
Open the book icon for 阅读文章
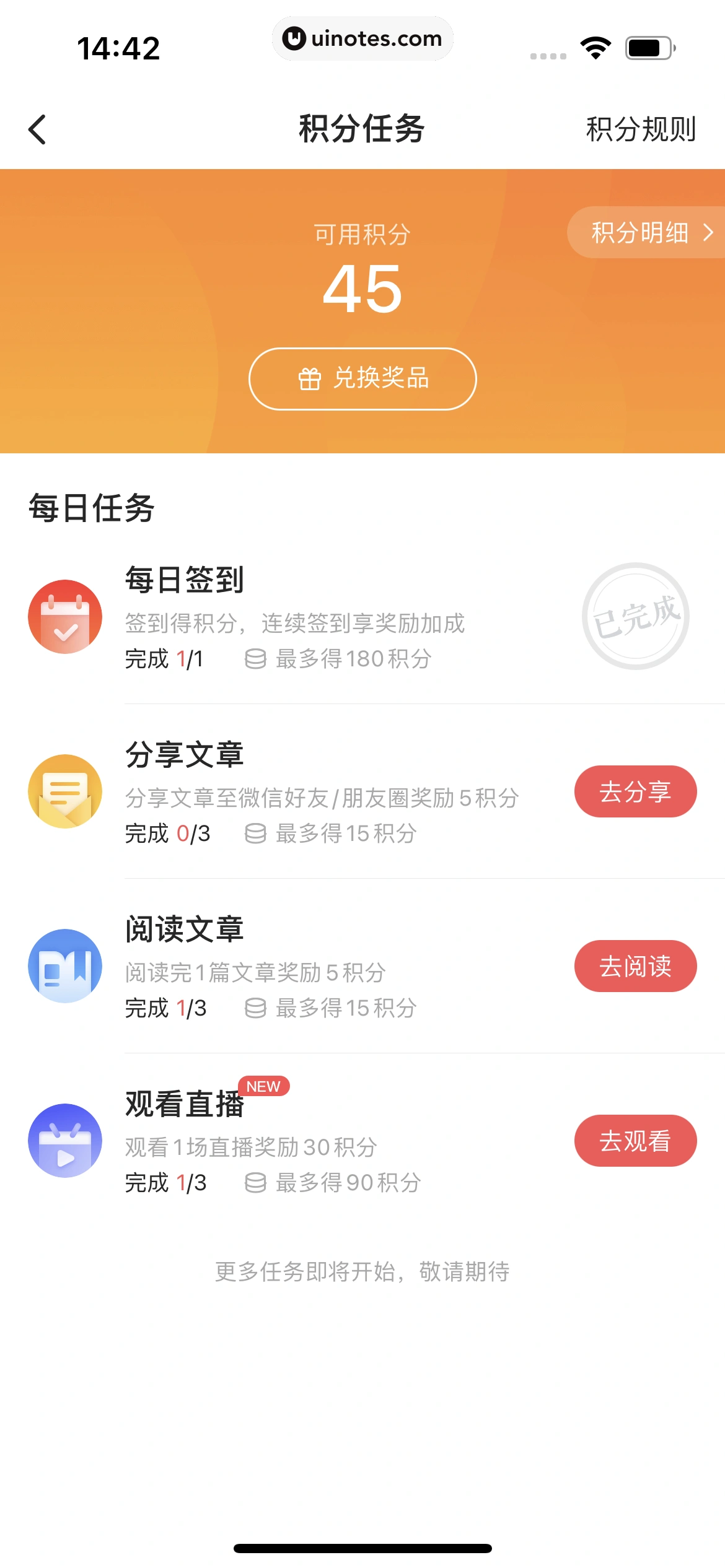64,966
